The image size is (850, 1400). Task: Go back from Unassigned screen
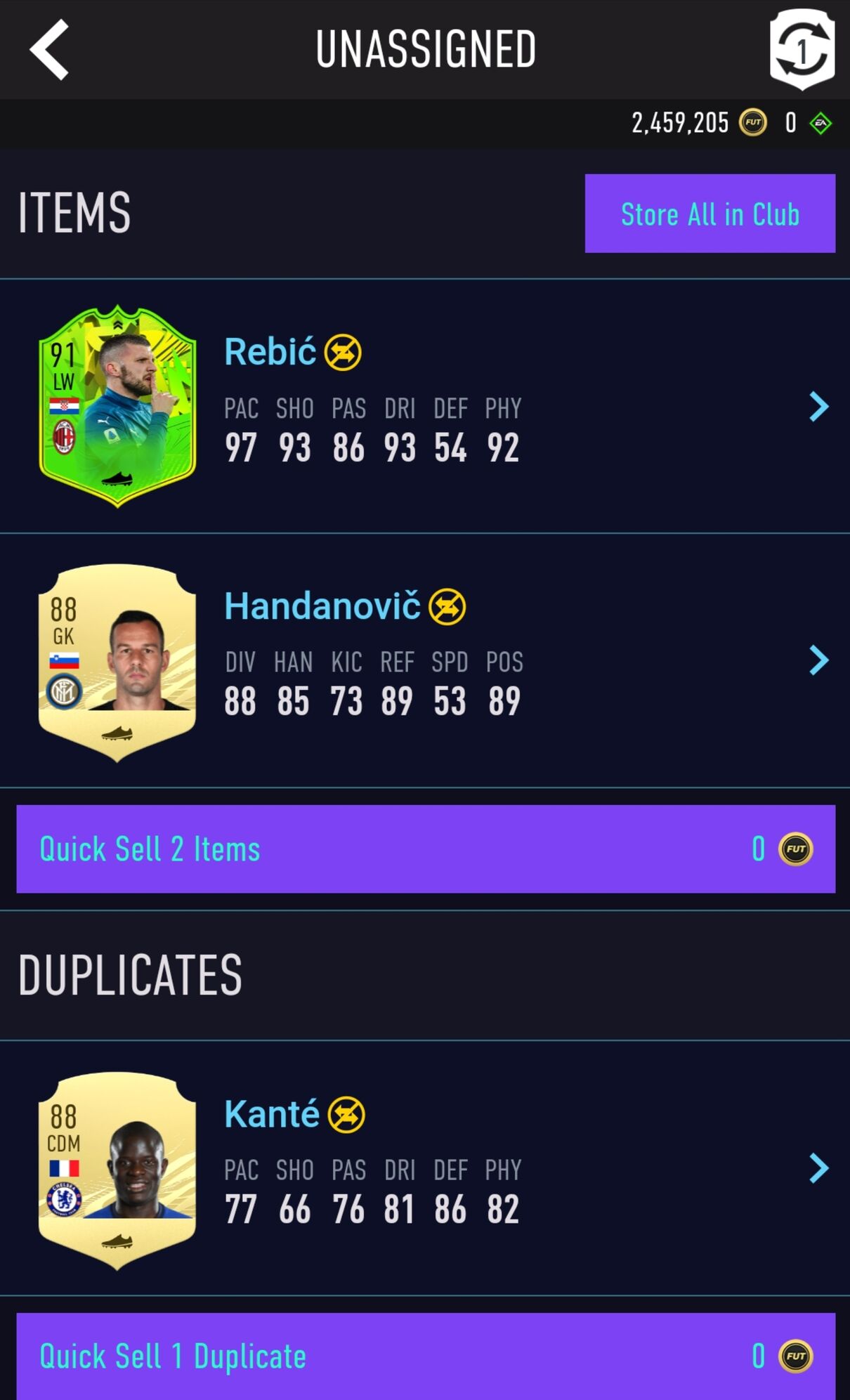pyautogui.click(x=49, y=49)
